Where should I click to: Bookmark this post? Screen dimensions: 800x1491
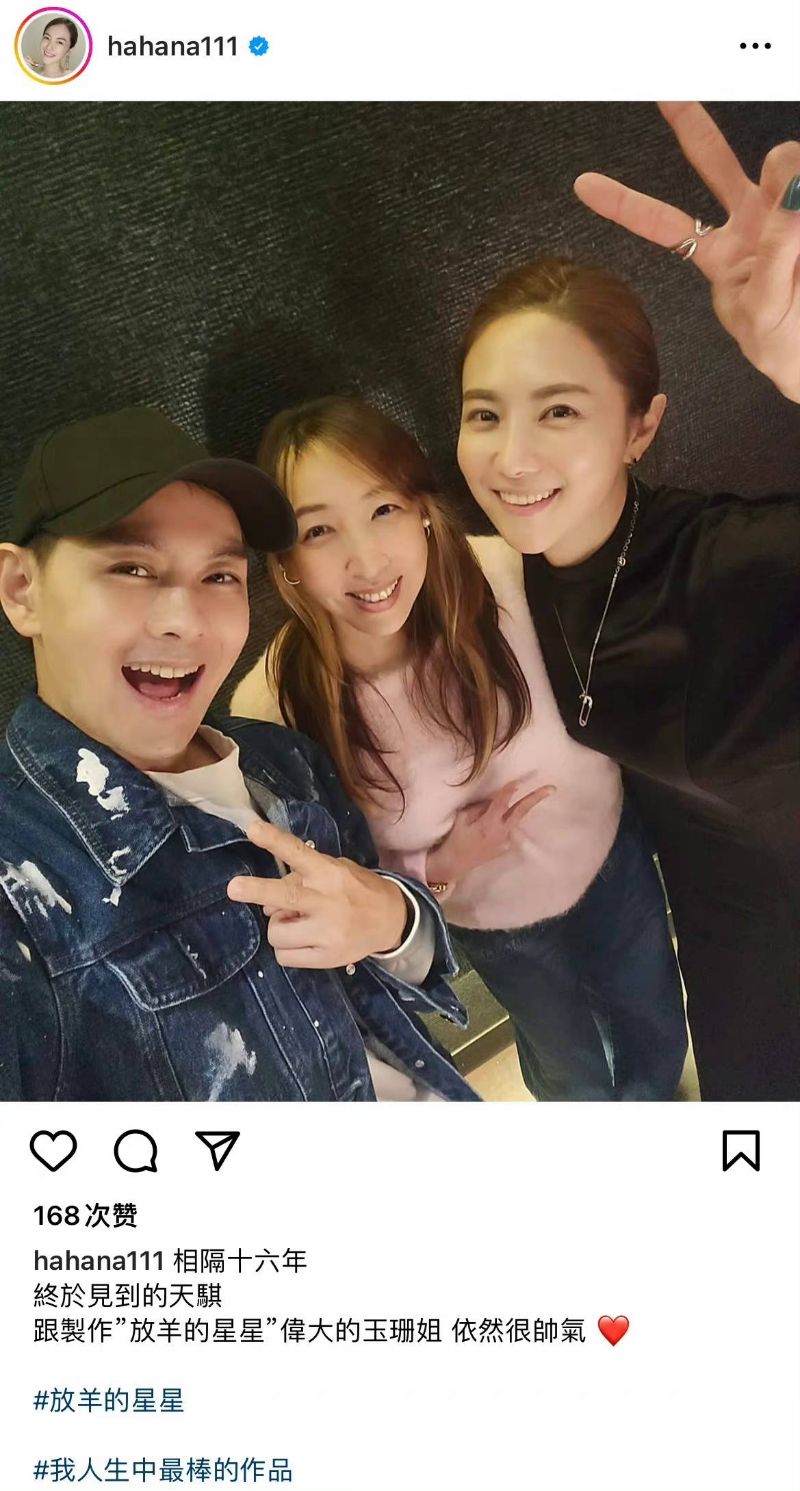(x=741, y=1151)
